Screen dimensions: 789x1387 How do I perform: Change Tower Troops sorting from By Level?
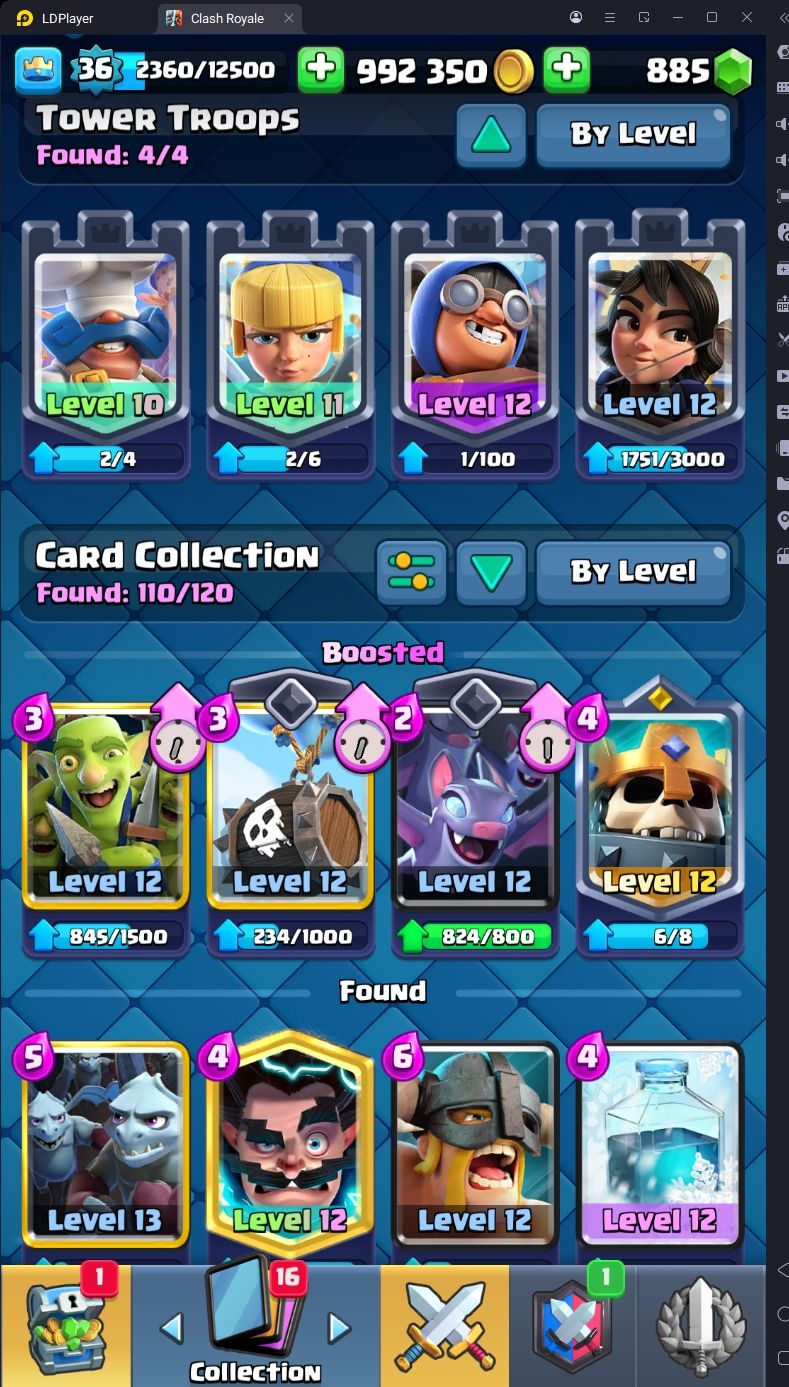[x=633, y=134]
